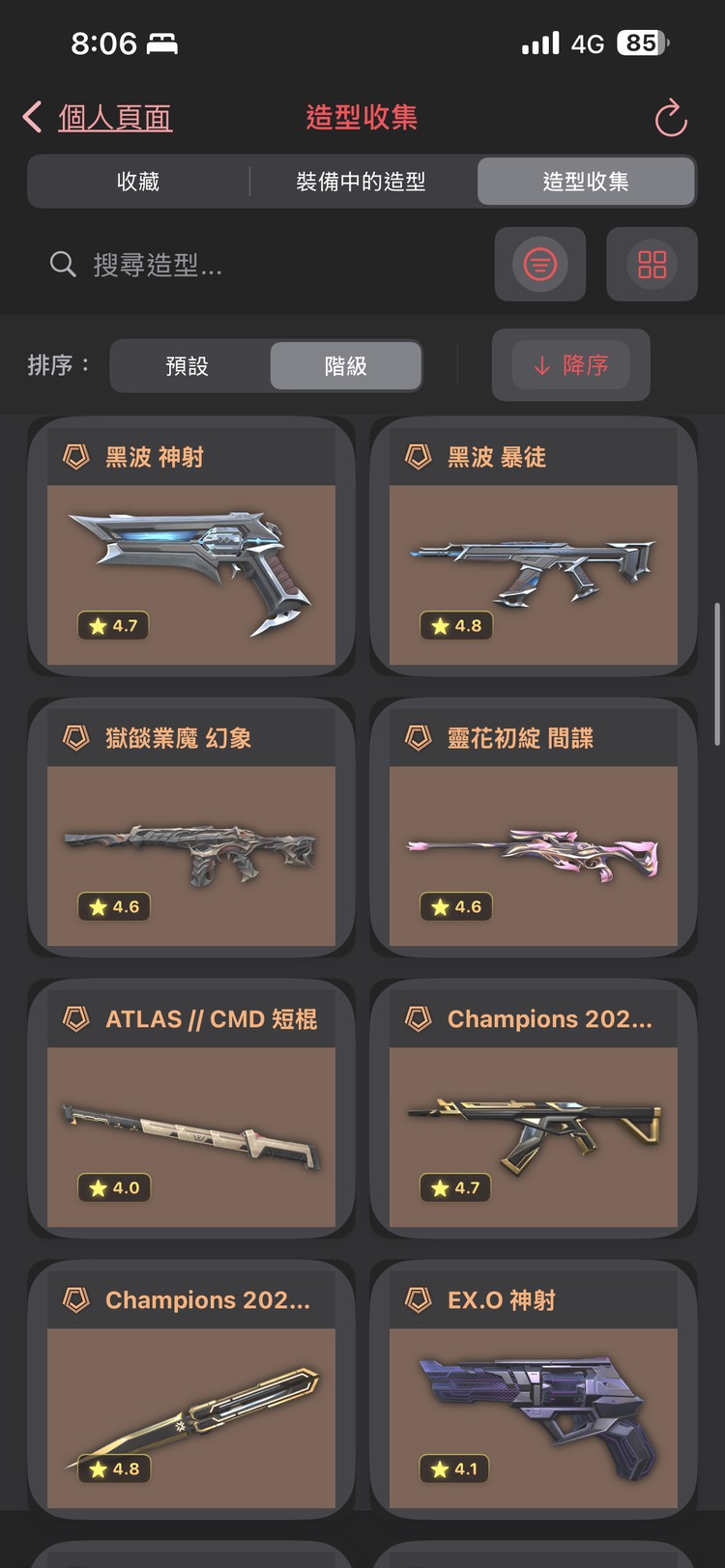Toggle 降序 descending sort order
The height and width of the screenshot is (1568, 725).
point(571,365)
